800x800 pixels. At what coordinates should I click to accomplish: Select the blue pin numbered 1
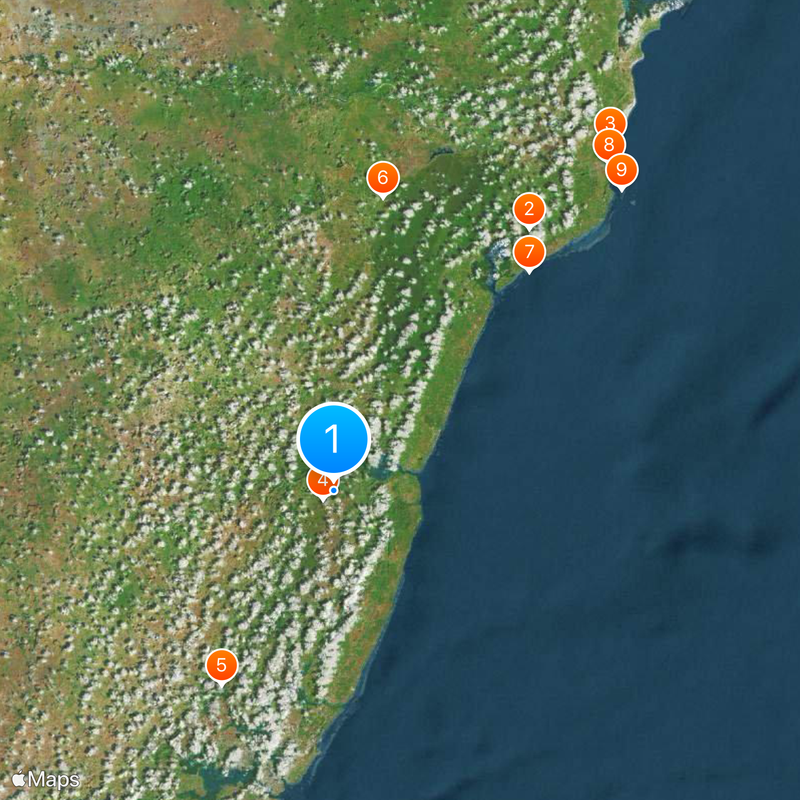coord(334,439)
